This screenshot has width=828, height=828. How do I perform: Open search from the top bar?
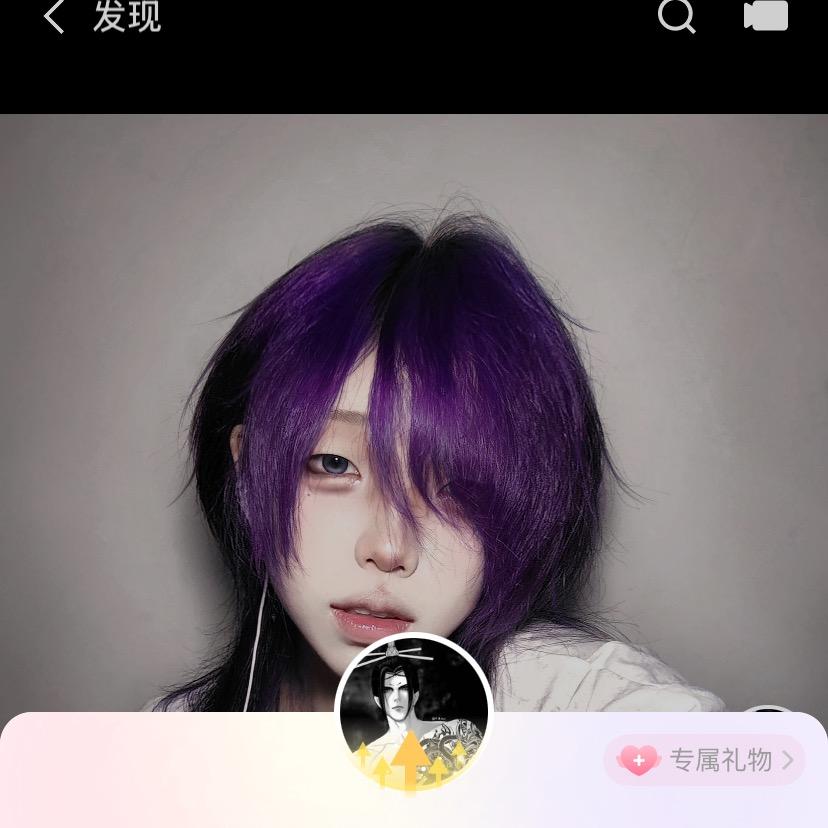(676, 16)
